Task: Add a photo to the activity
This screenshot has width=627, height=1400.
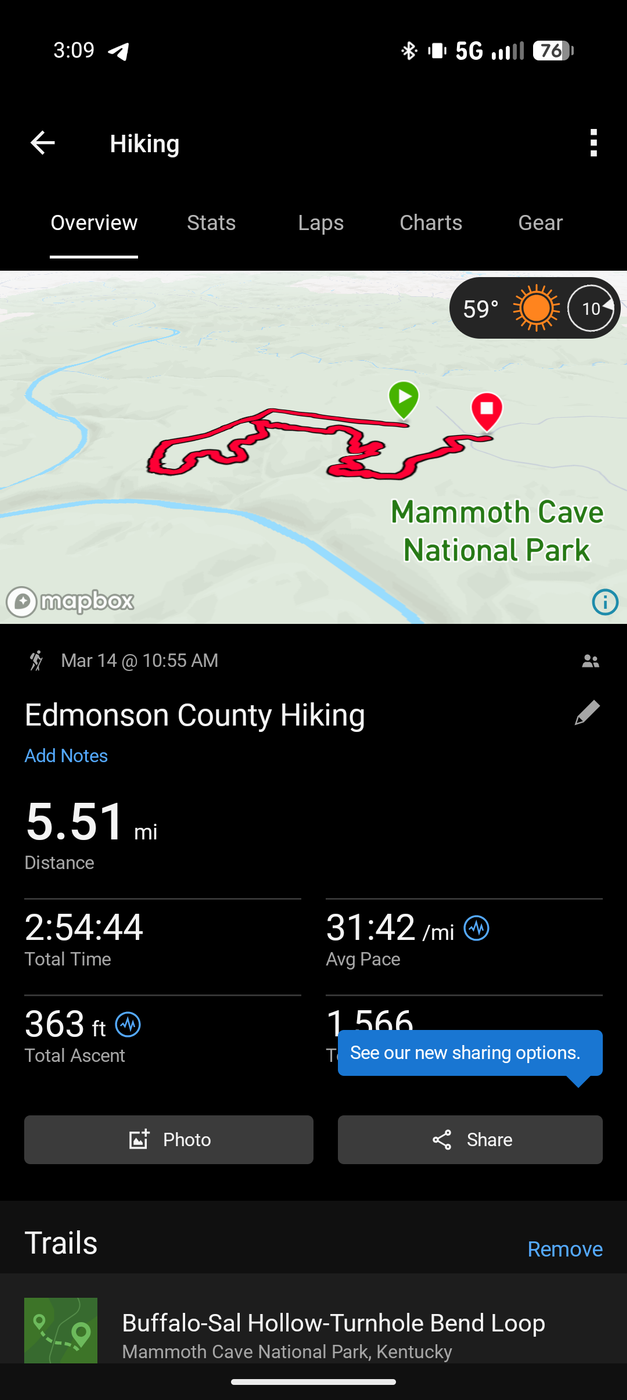Action: point(169,1140)
